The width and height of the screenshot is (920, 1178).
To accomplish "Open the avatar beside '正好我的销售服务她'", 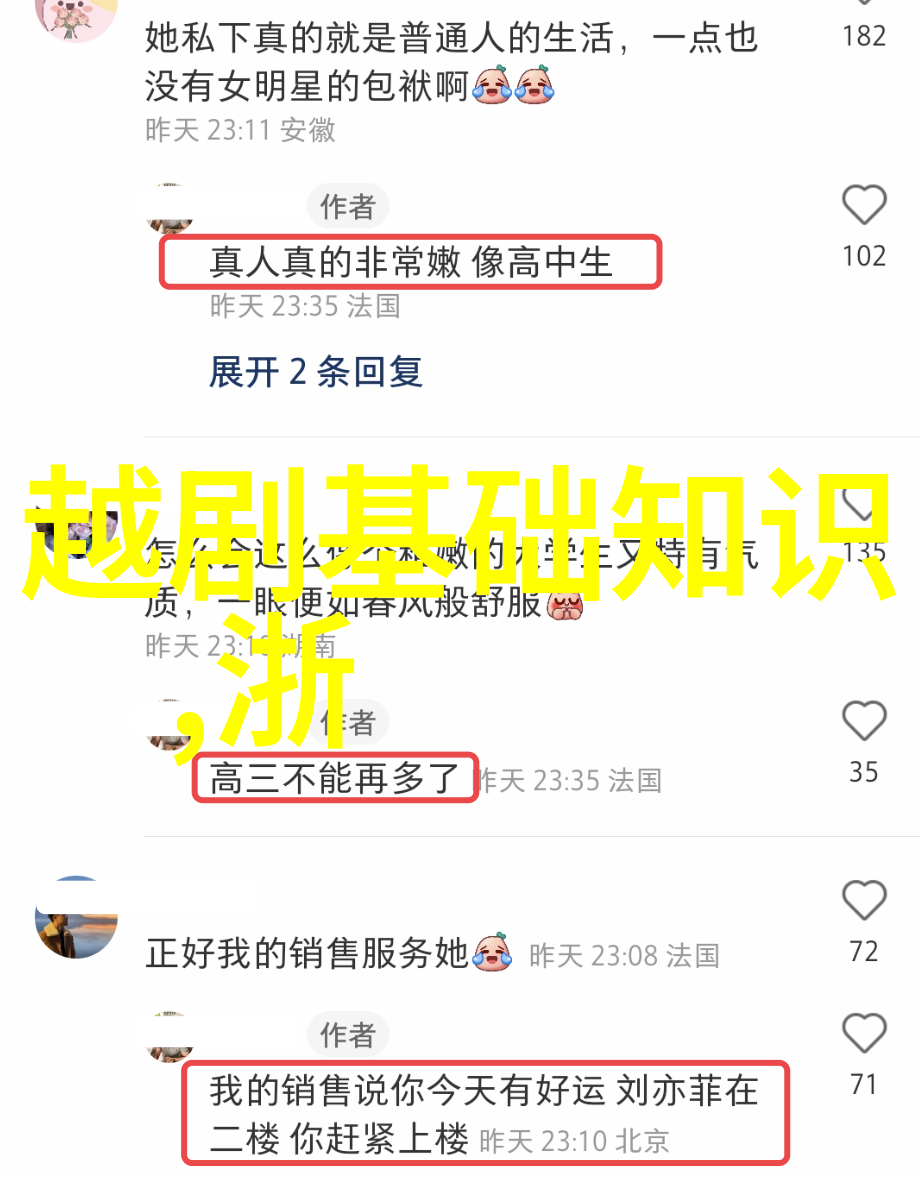I will (x=77, y=917).
